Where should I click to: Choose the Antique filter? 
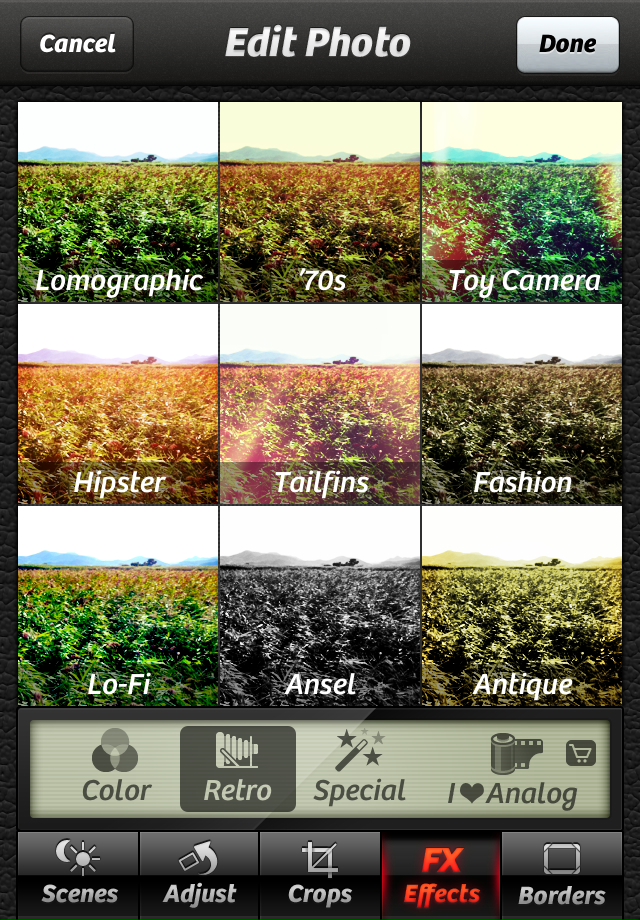coord(522,606)
